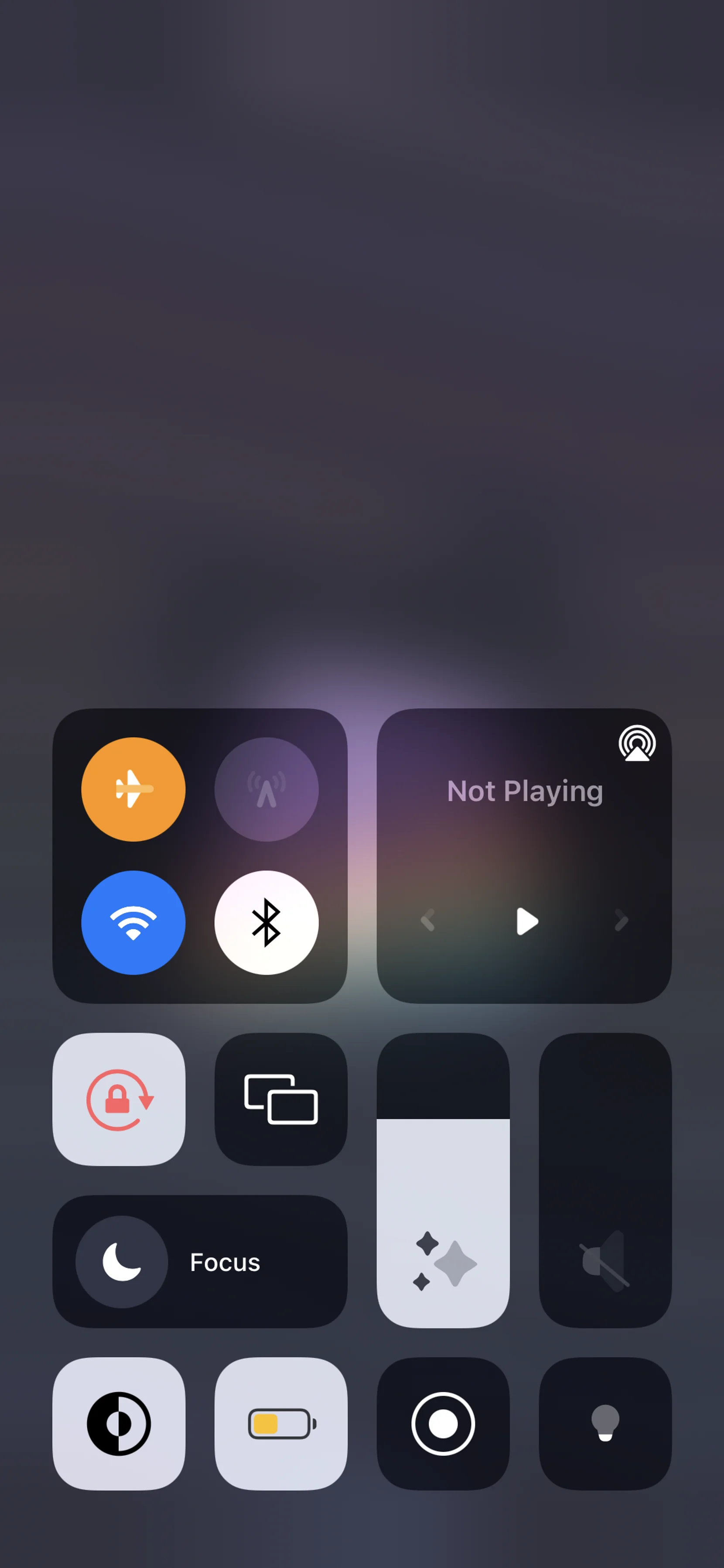Tap the moon Do Not Disturb icon
724x1568 pixels.
coord(122,1261)
